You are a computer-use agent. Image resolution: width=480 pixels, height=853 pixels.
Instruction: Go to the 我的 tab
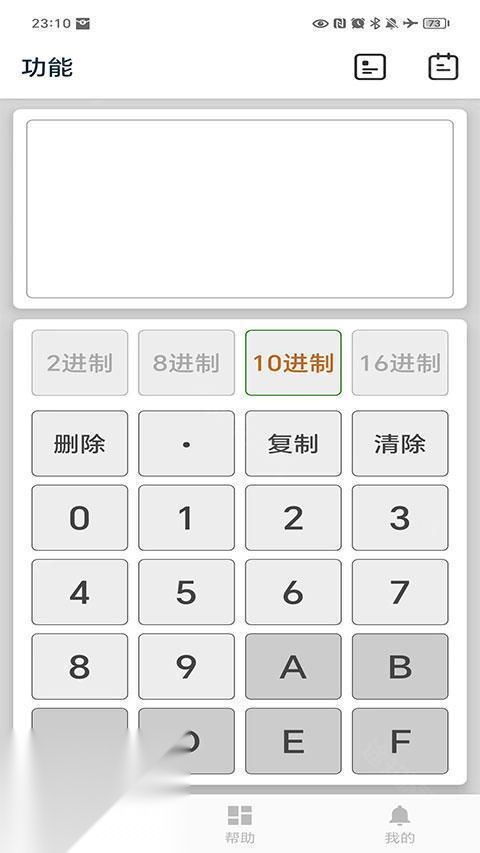[399, 824]
